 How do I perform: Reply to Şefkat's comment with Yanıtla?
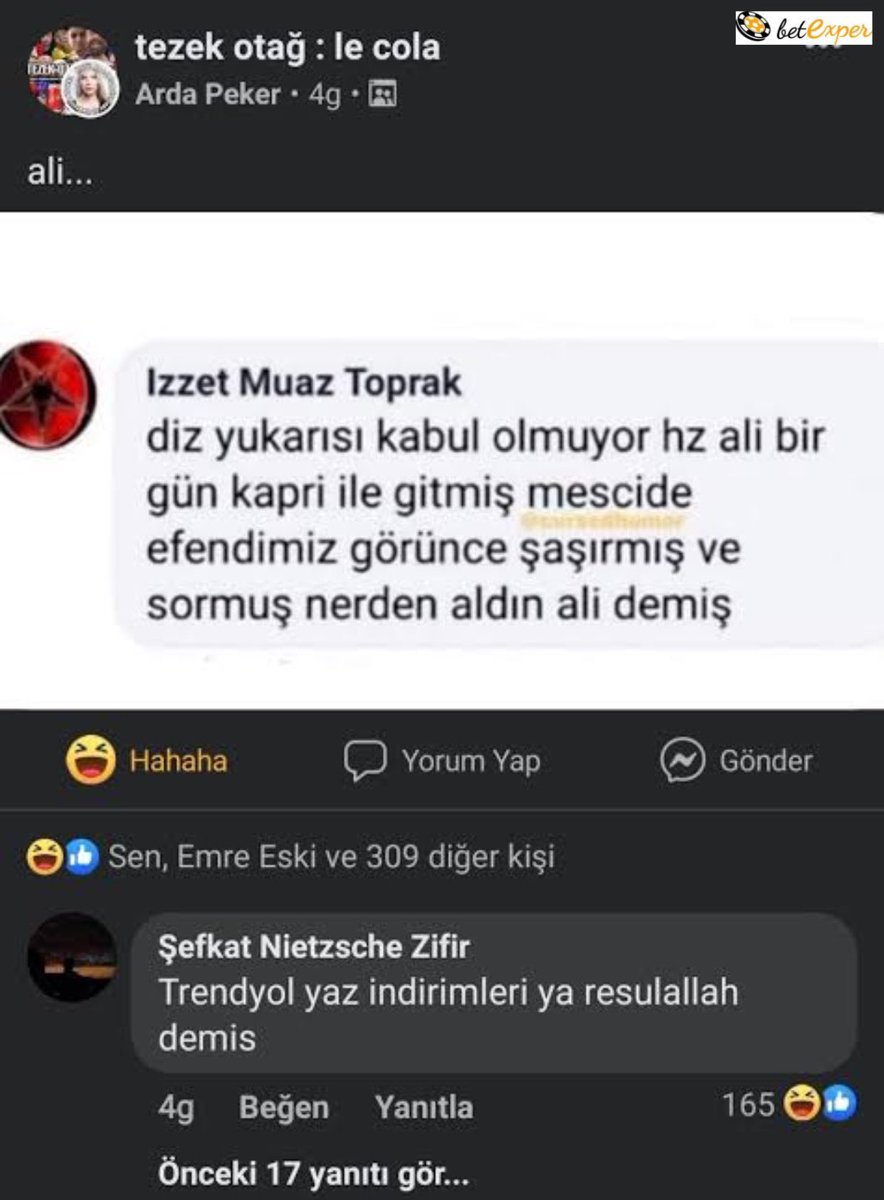pos(424,1107)
